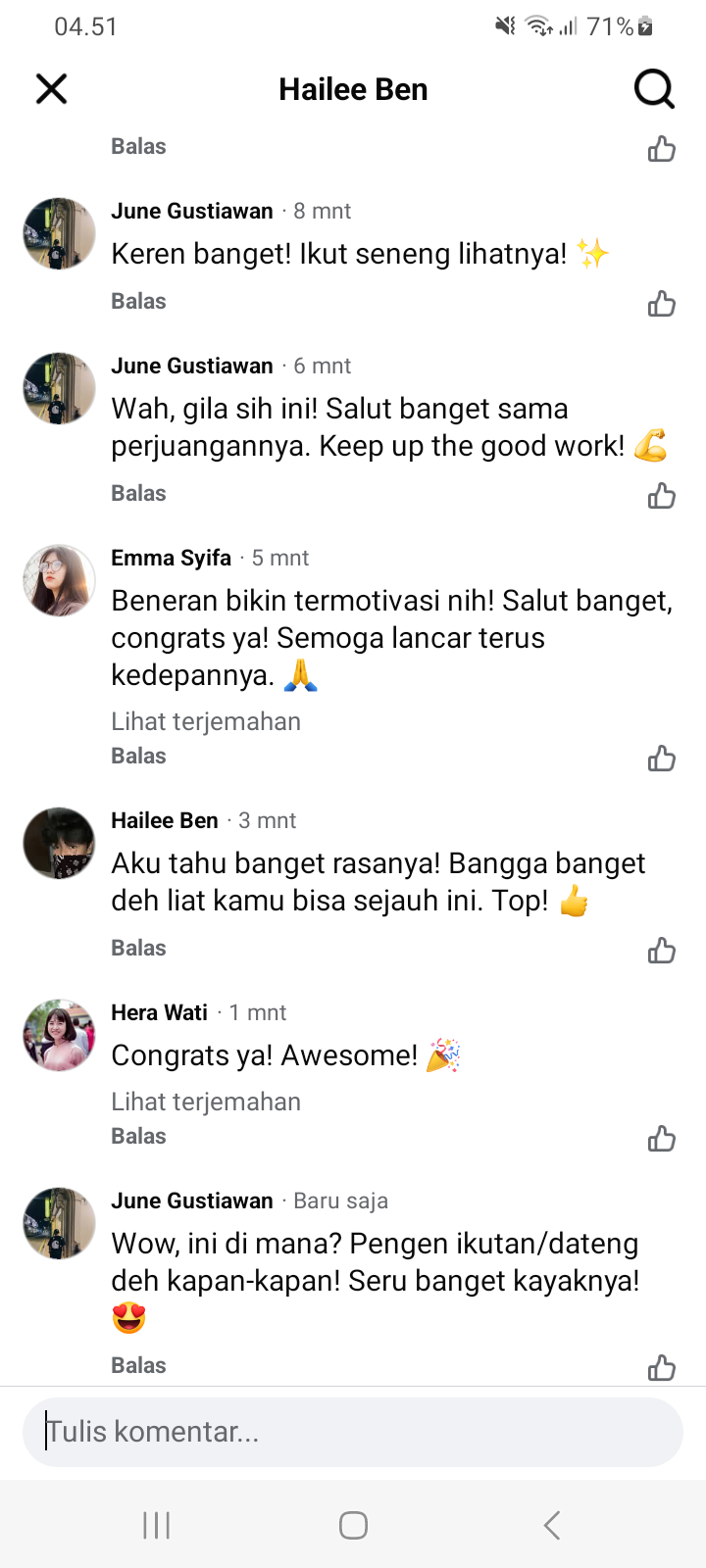Reply to June's "Wow, ini di mana" comment

[x=138, y=1365]
